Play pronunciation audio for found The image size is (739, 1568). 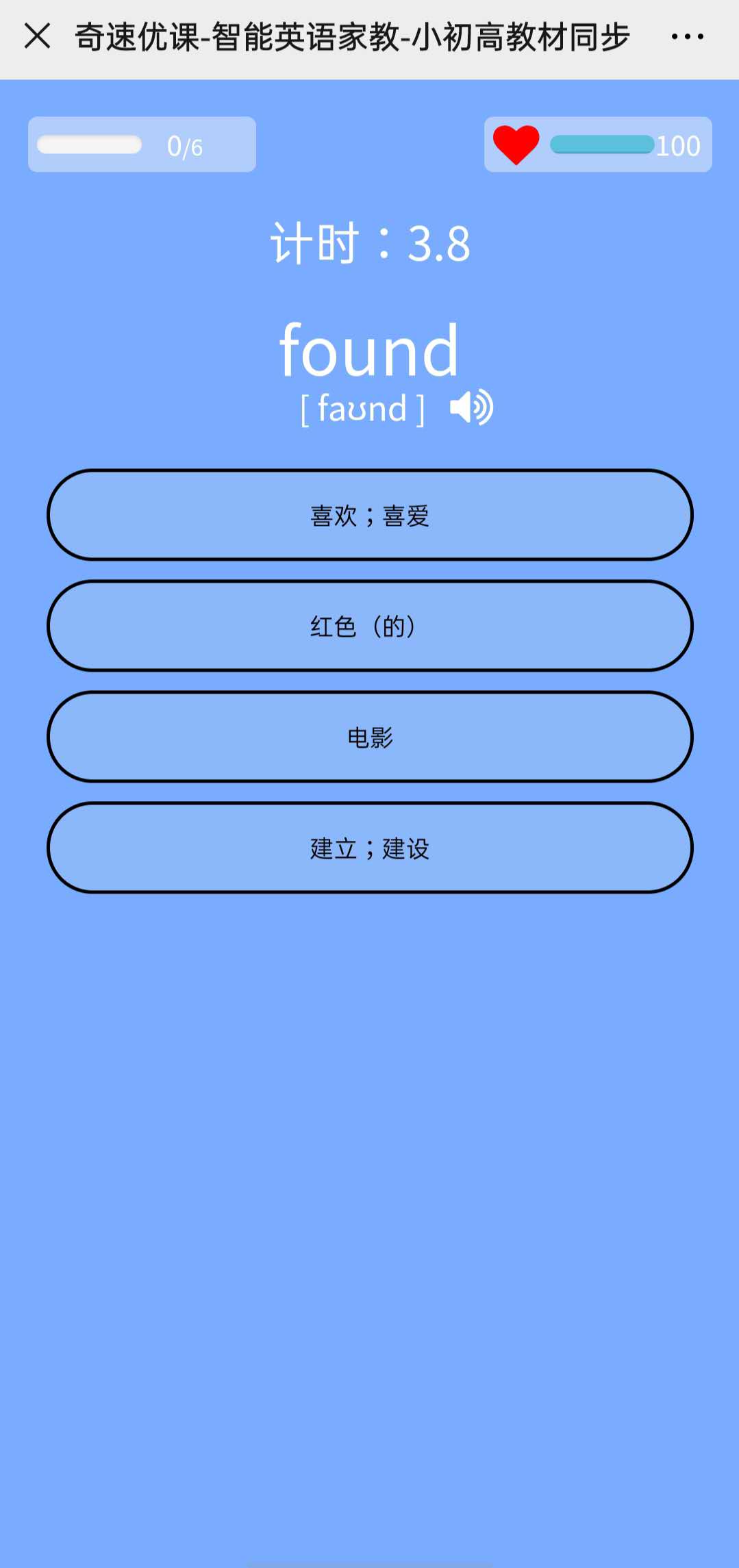[x=471, y=408]
